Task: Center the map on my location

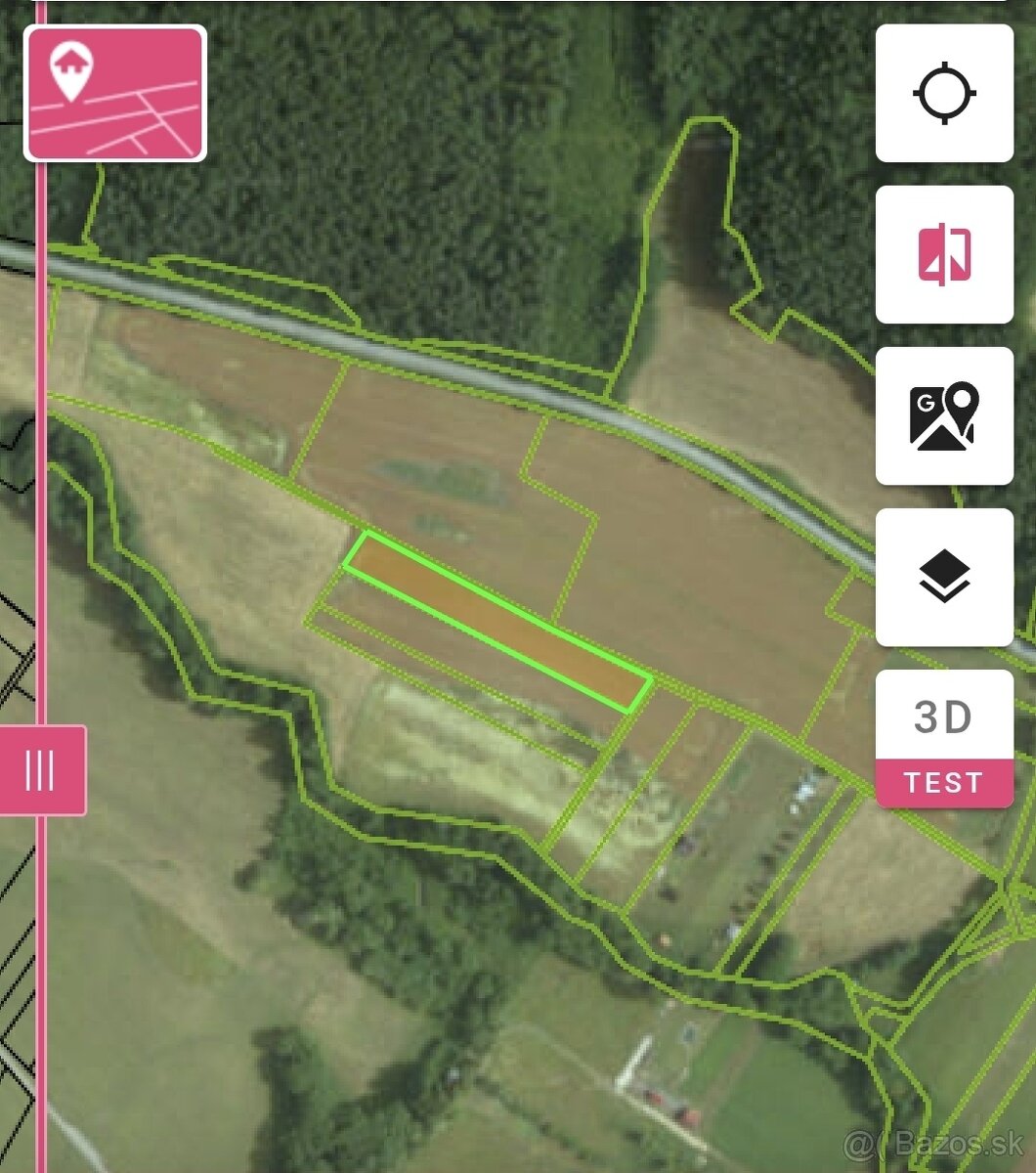Action: [944, 94]
